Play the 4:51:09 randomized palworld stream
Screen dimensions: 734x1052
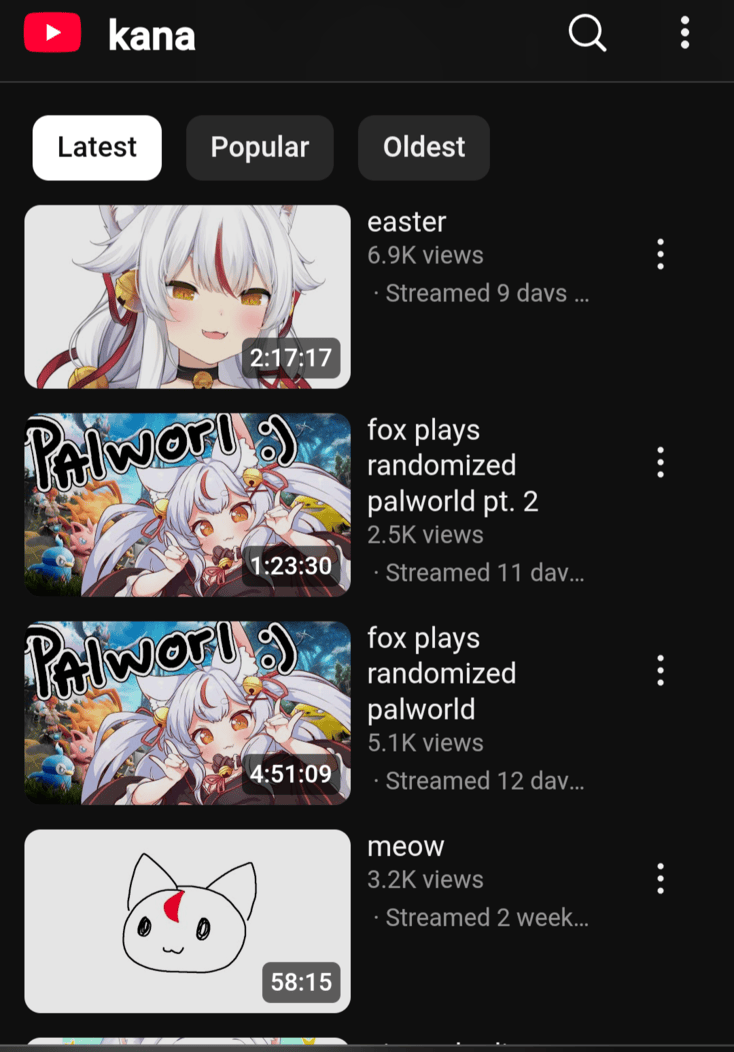coord(187,713)
